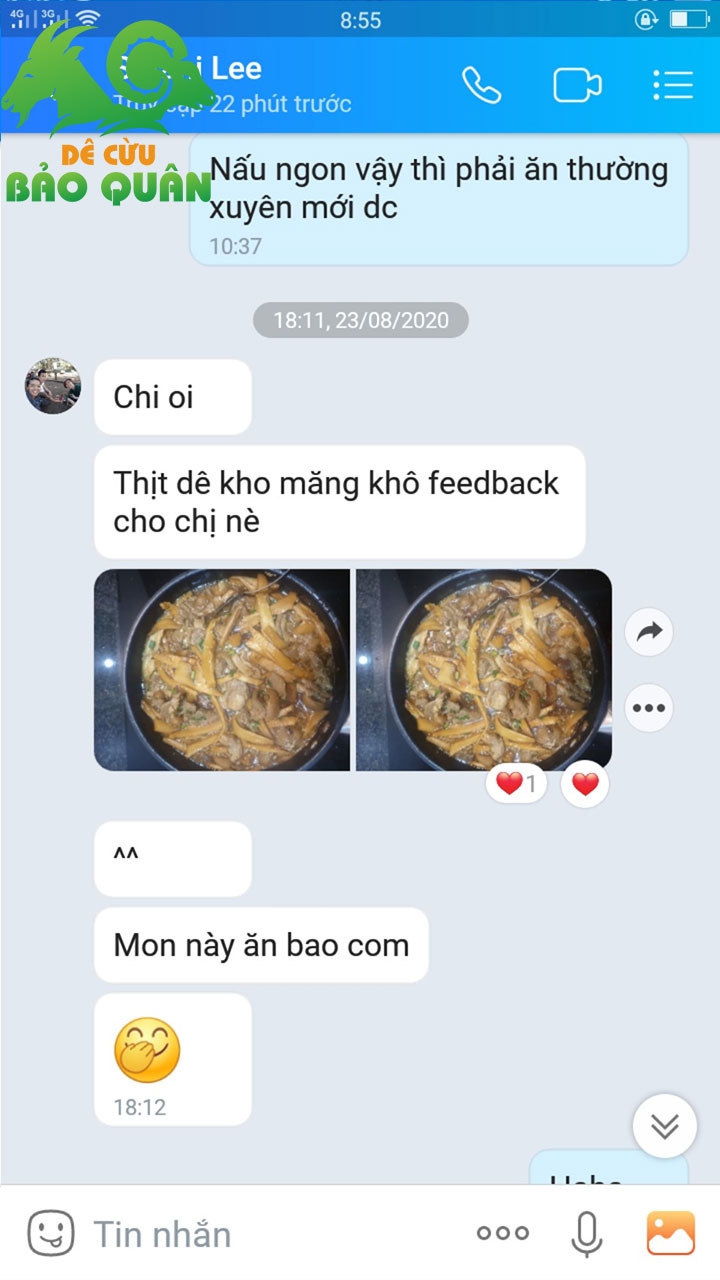Open the conversation options menu
This screenshot has height=1280, width=720.
tap(673, 85)
